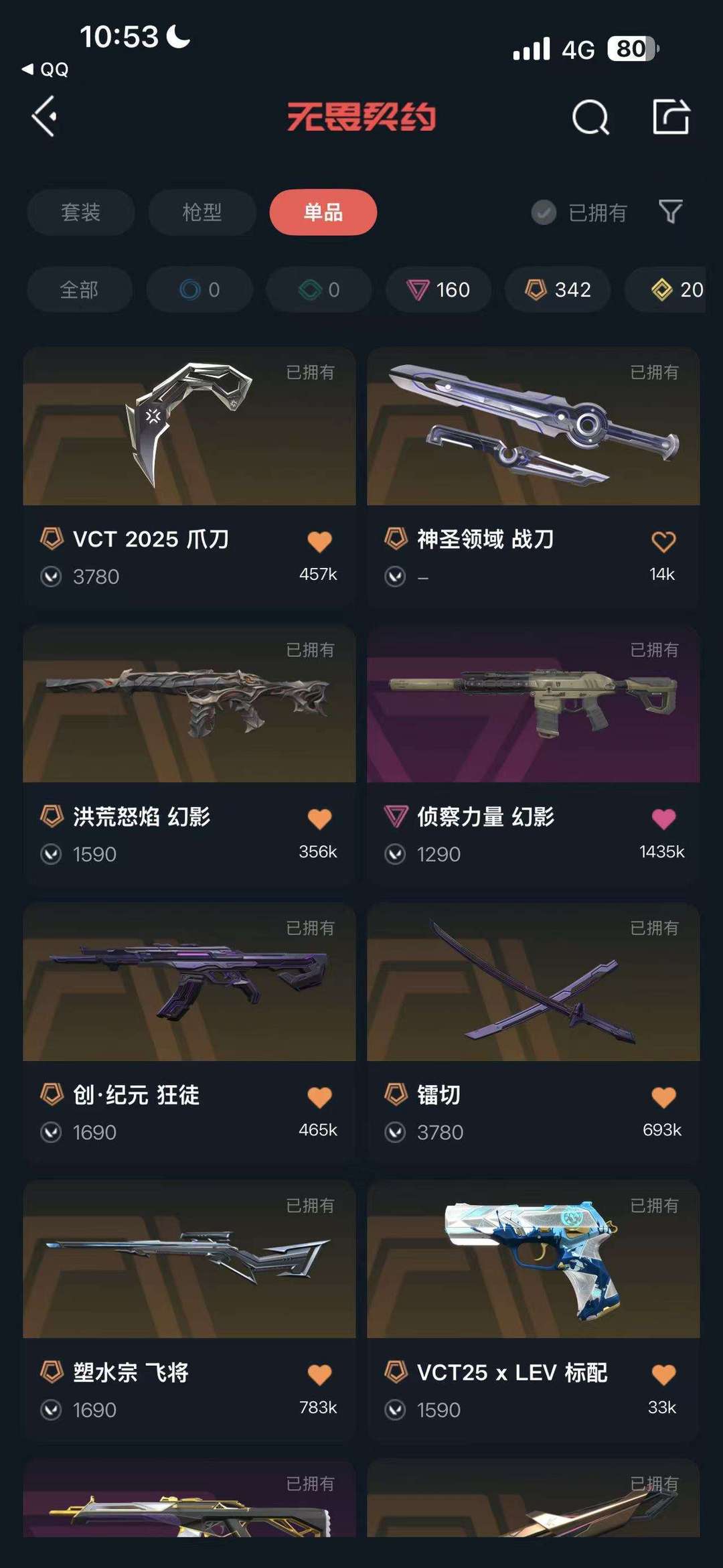
Task: Filter by the 342 tier chip
Action: point(558,289)
